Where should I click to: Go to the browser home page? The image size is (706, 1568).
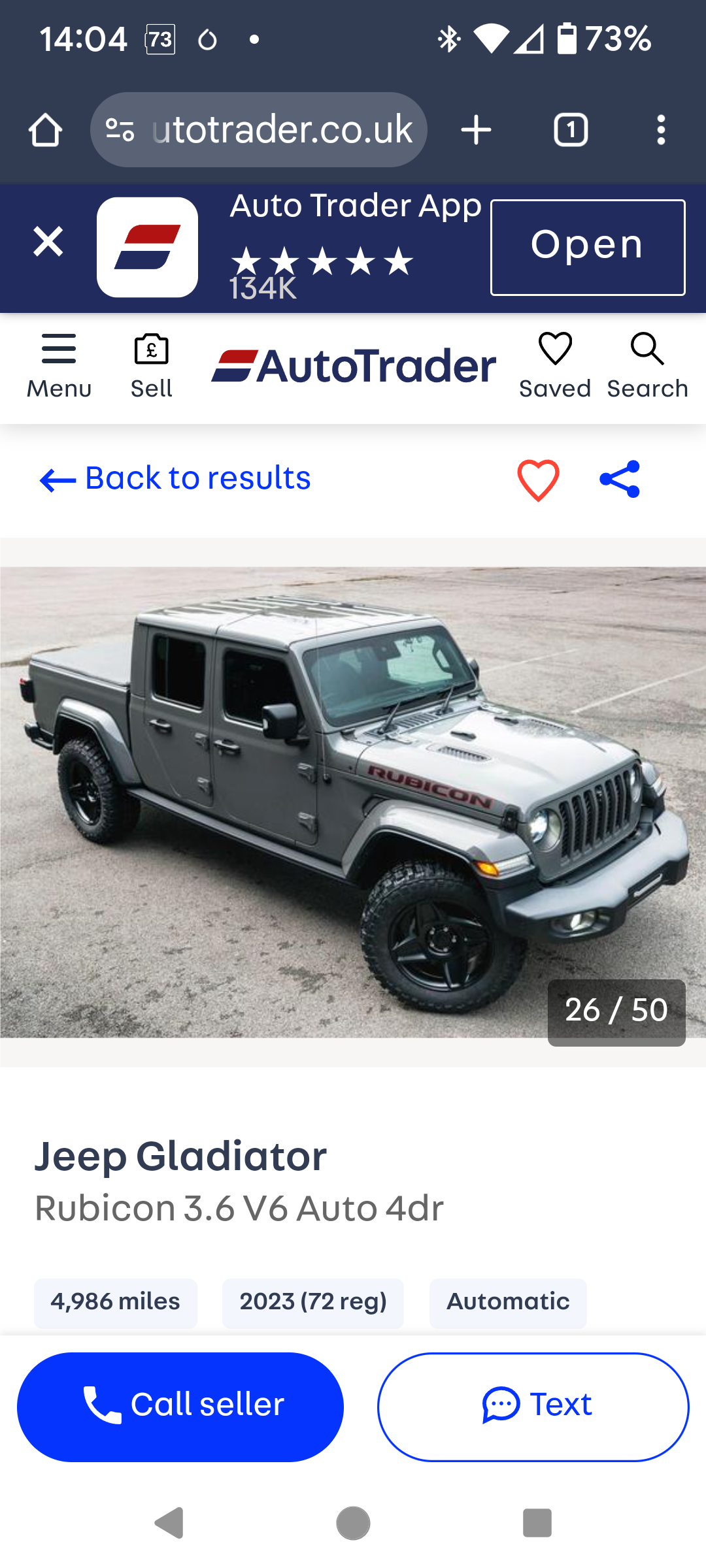coord(45,129)
